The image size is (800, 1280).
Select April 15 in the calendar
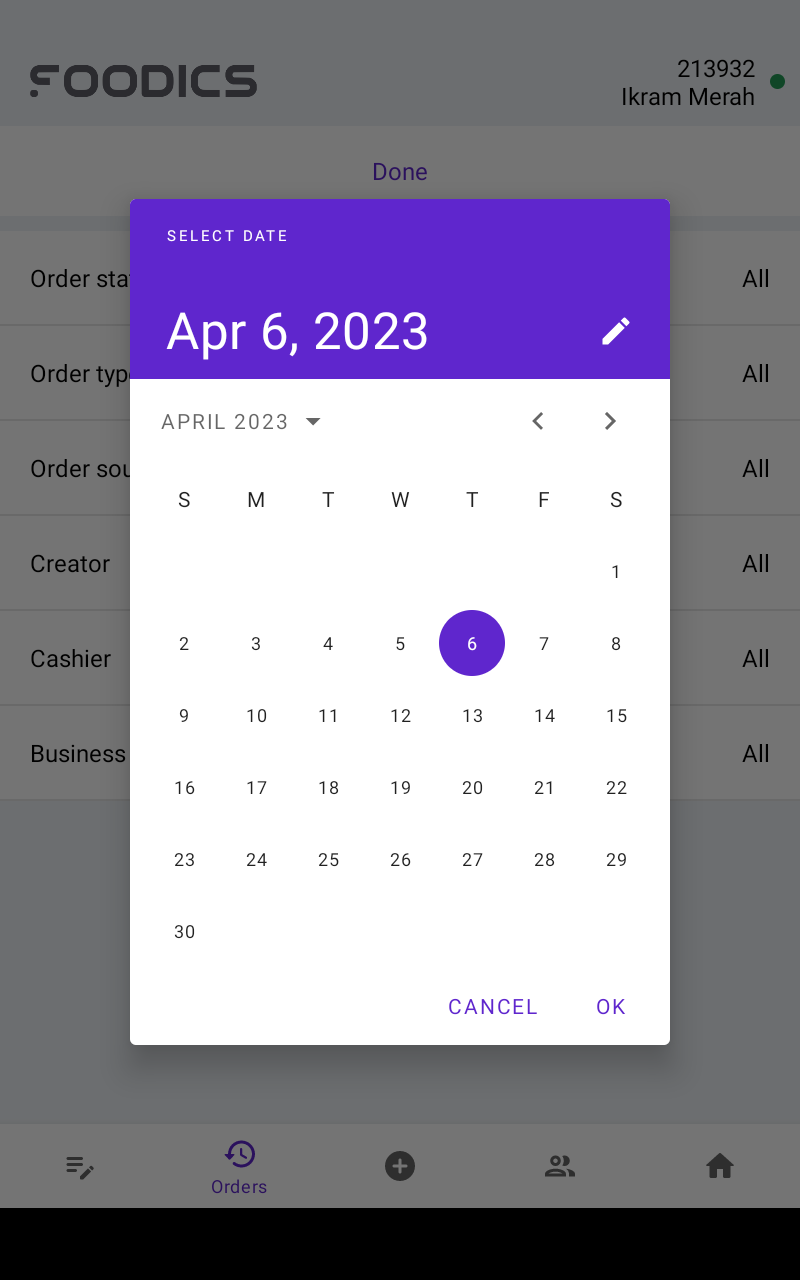(616, 716)
